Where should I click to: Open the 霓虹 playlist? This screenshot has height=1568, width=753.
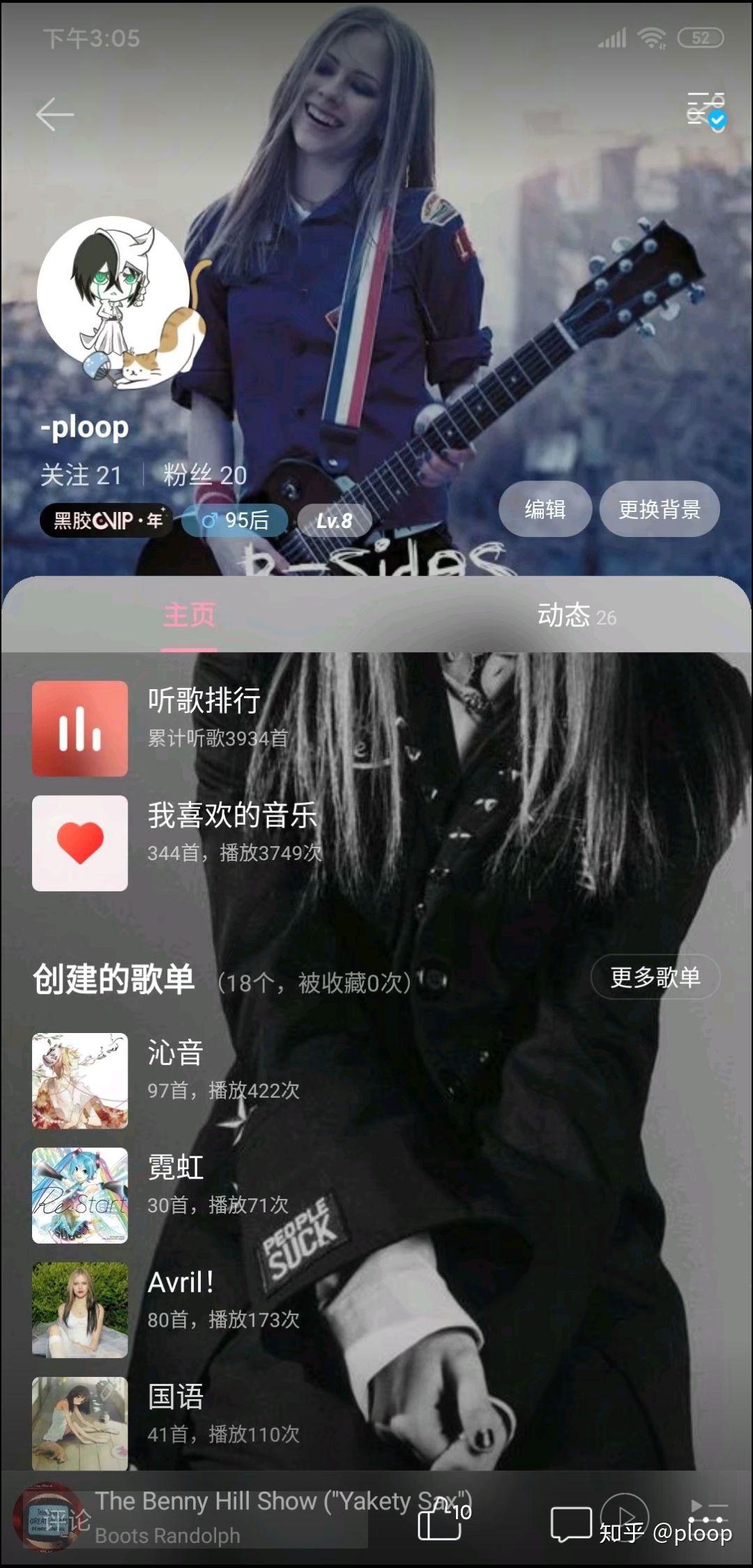point(174,1195)
